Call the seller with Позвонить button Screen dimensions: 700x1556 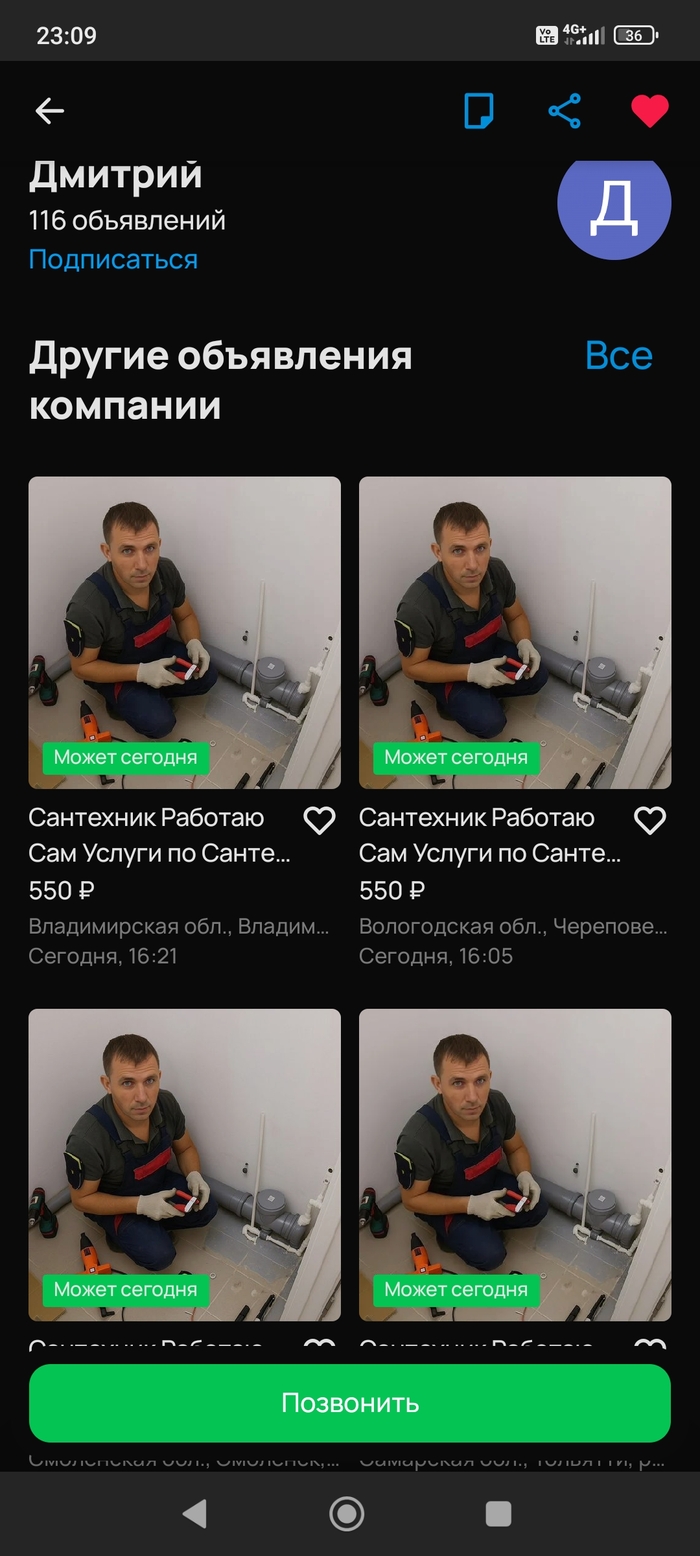pyautogui.click(x=349, y=1402)
